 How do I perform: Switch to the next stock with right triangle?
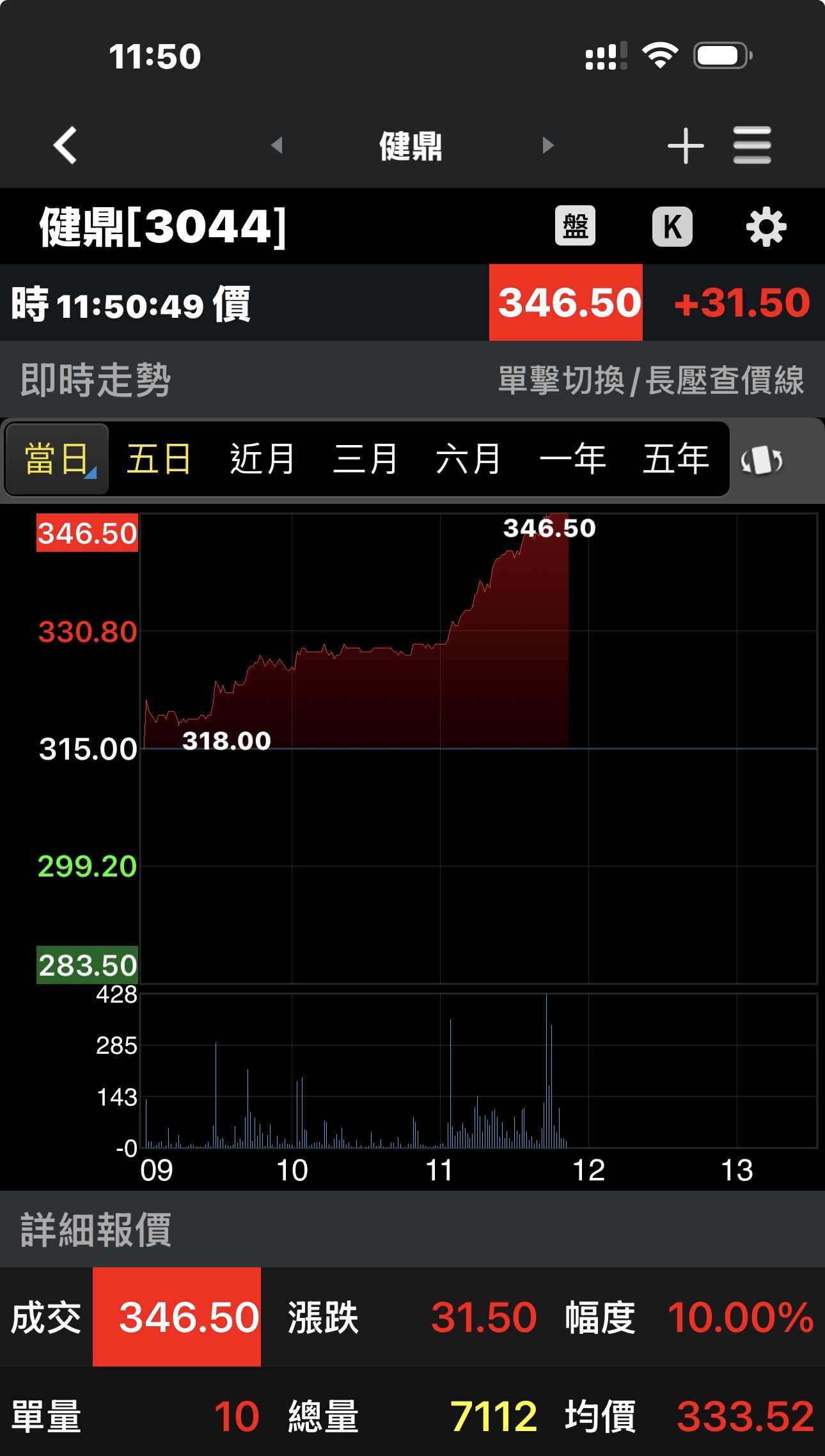click(x=547, y=145)
